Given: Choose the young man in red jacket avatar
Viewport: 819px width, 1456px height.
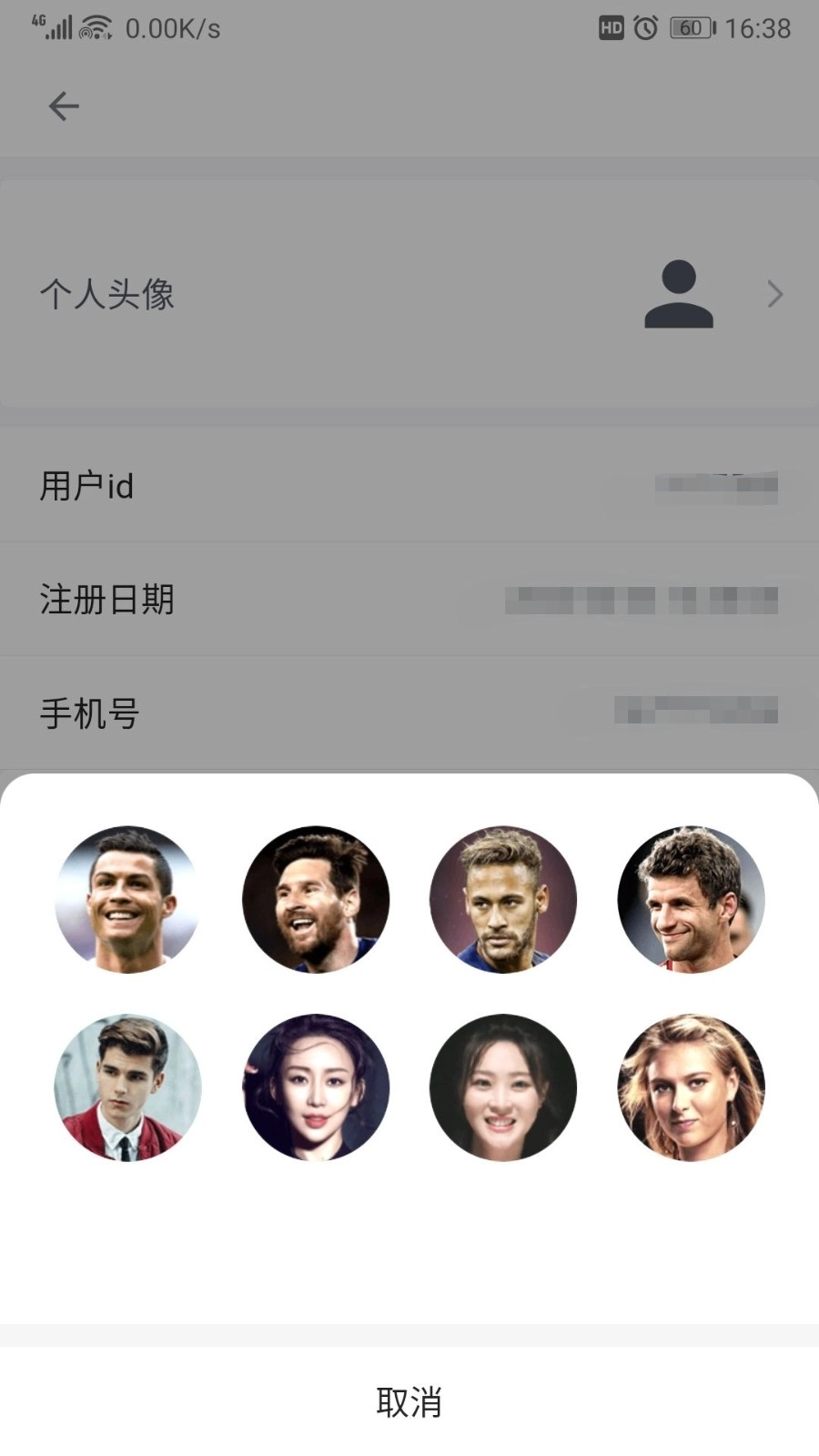Looking at the screenshot, I should [127, 1087].
